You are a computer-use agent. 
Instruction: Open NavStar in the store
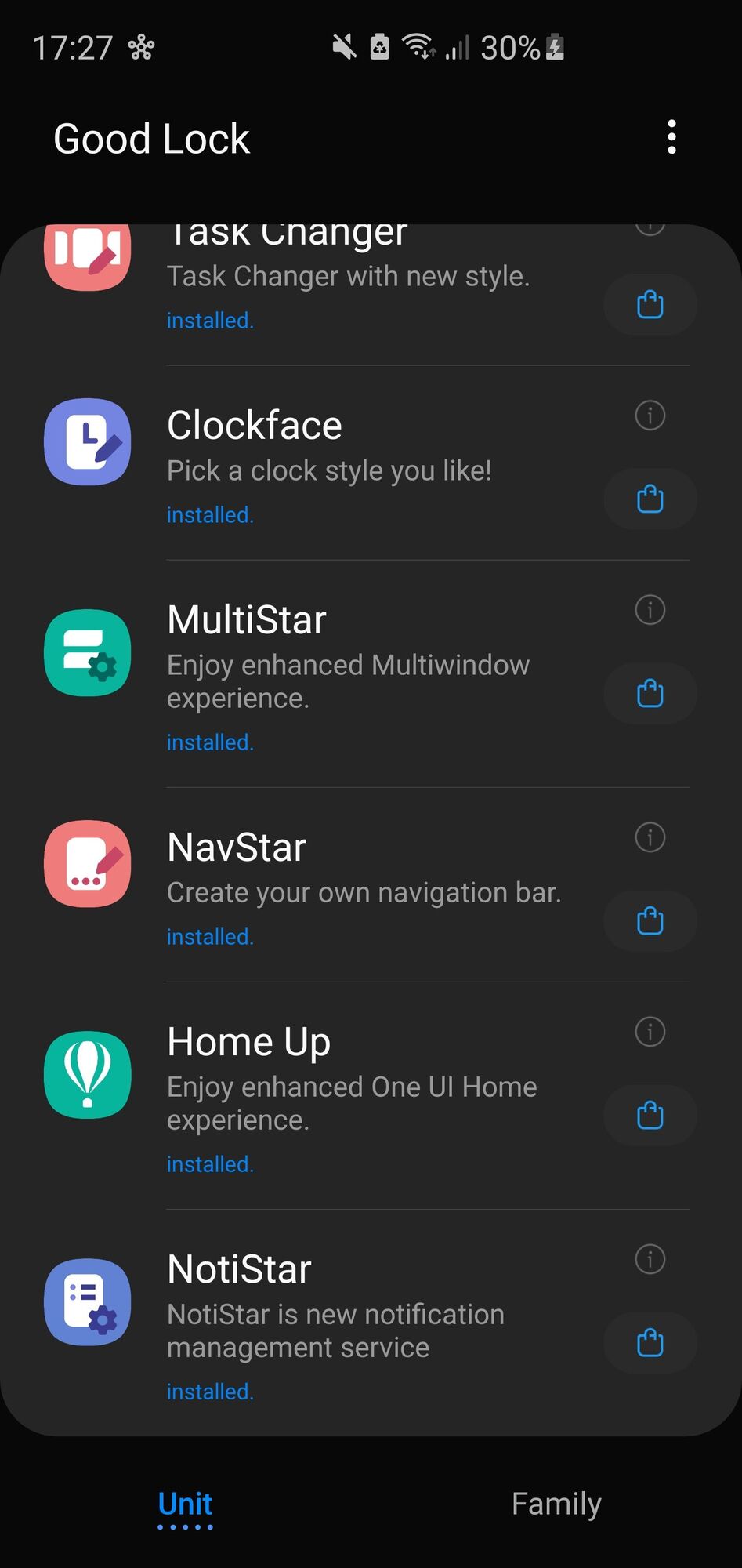(x=650, y=920)
